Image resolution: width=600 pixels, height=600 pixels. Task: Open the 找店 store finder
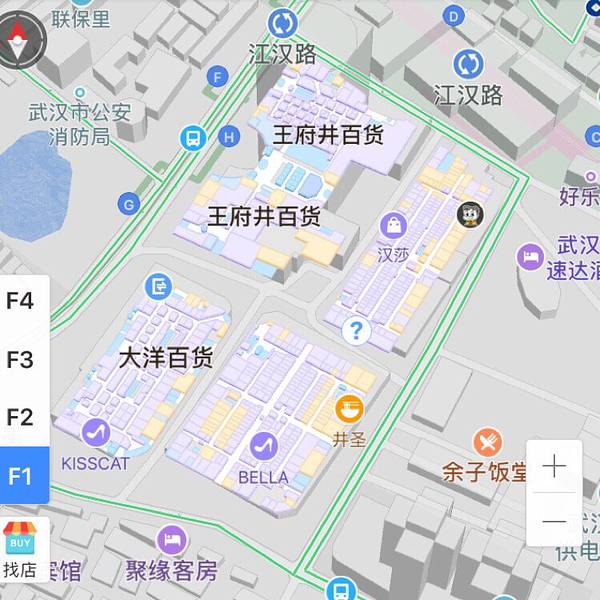pyautogui.click(x=20, y=551)
